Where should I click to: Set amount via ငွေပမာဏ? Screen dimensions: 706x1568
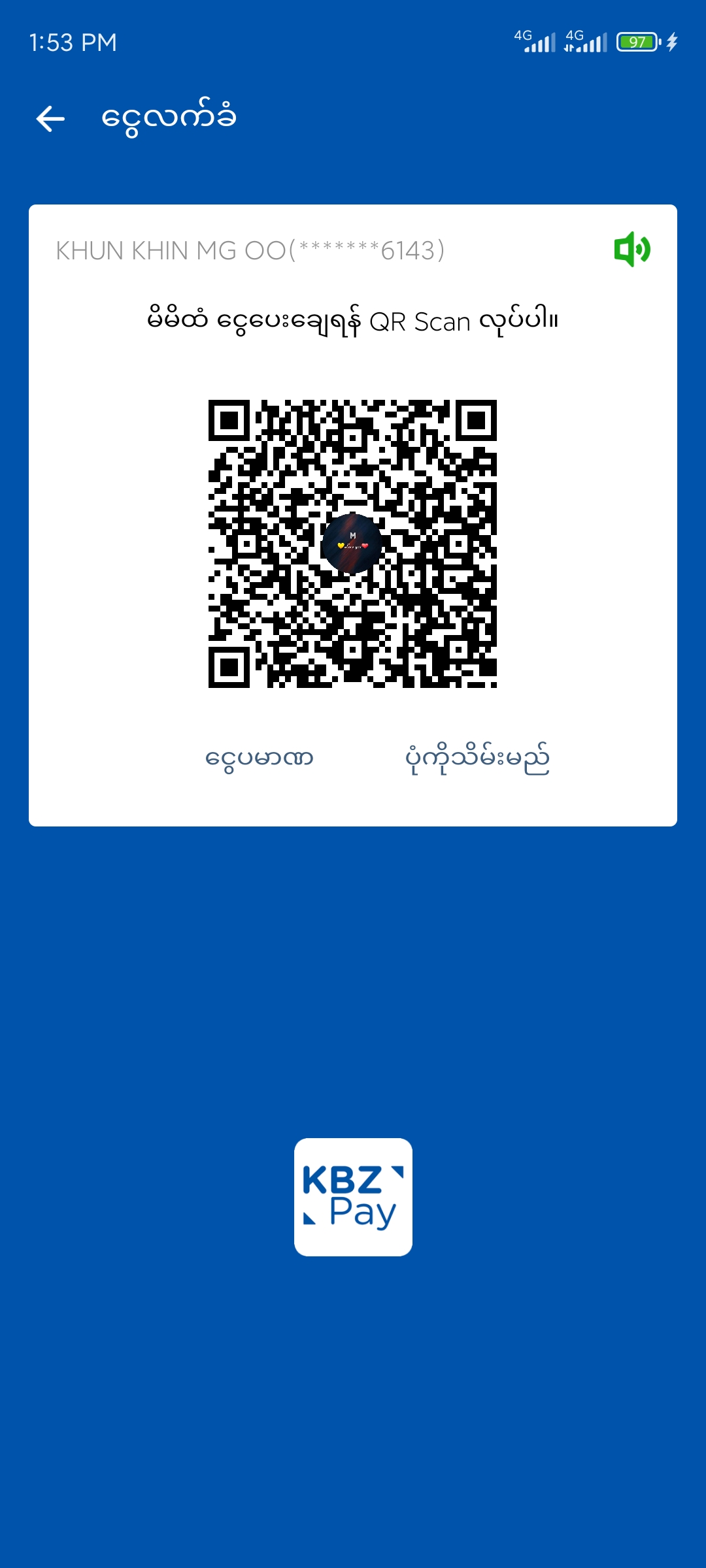[x=259, y=759]
